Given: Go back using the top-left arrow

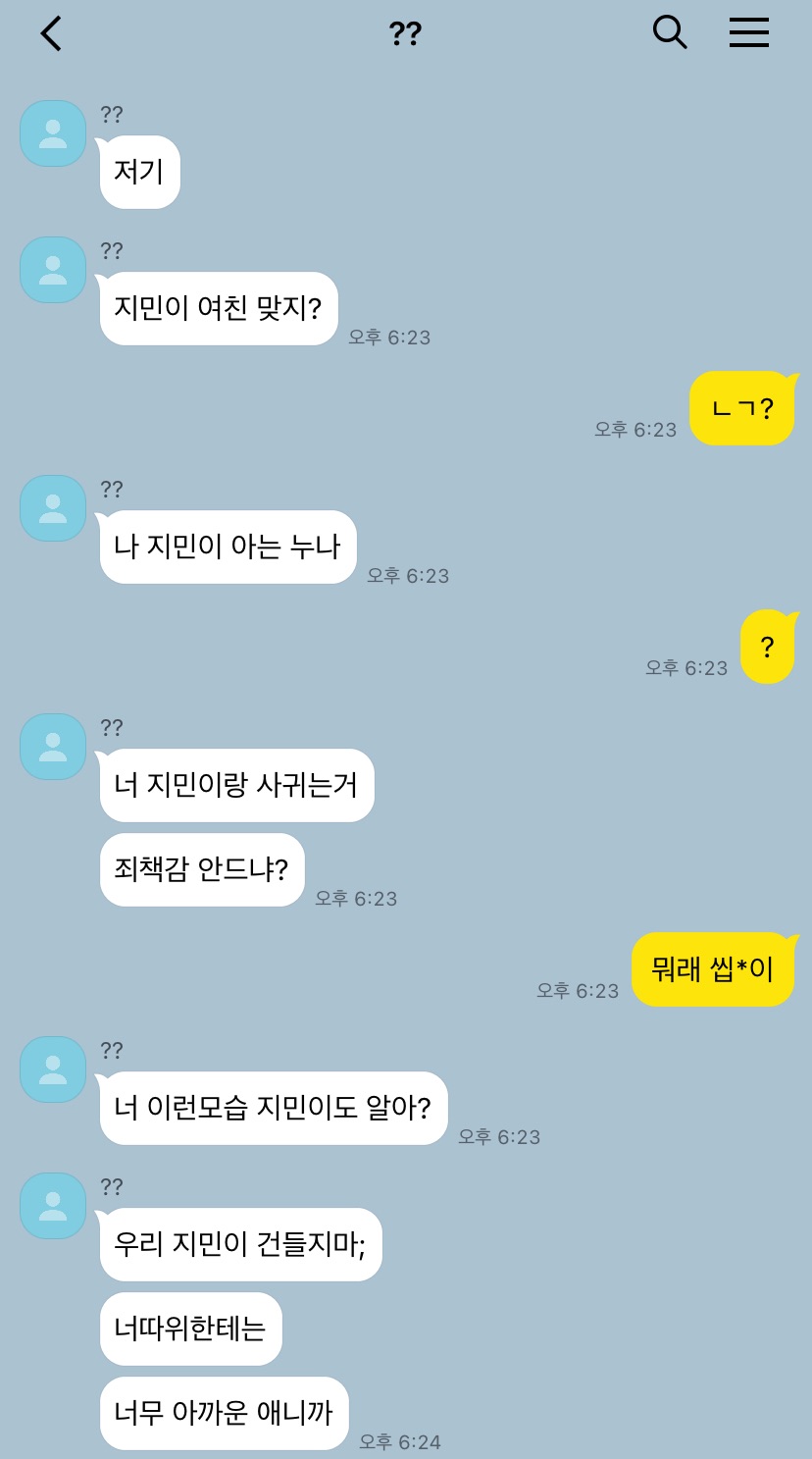Looking at the screenshot, I should [51, 33].
